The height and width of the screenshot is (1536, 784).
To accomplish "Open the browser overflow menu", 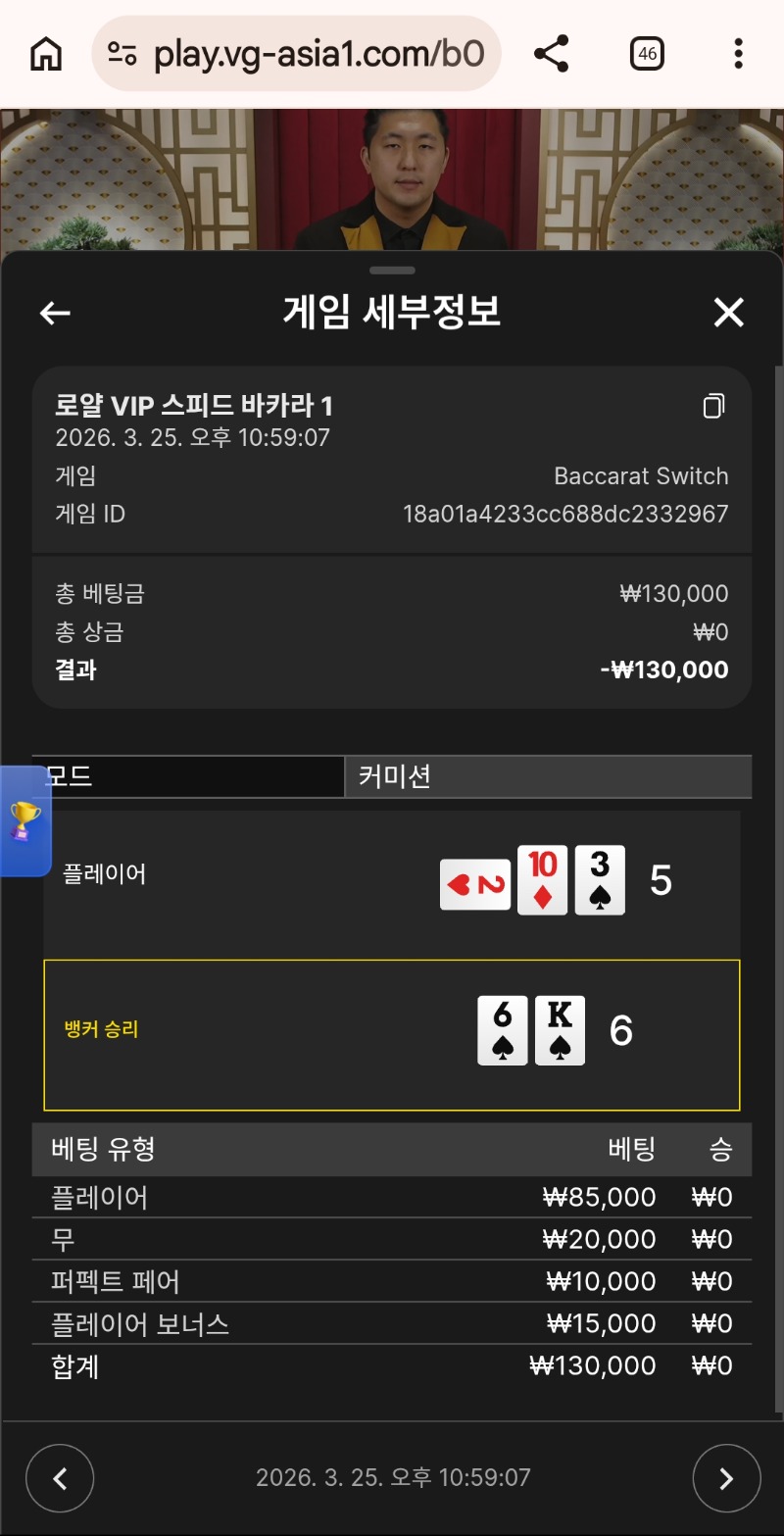I will coord(738,54).
